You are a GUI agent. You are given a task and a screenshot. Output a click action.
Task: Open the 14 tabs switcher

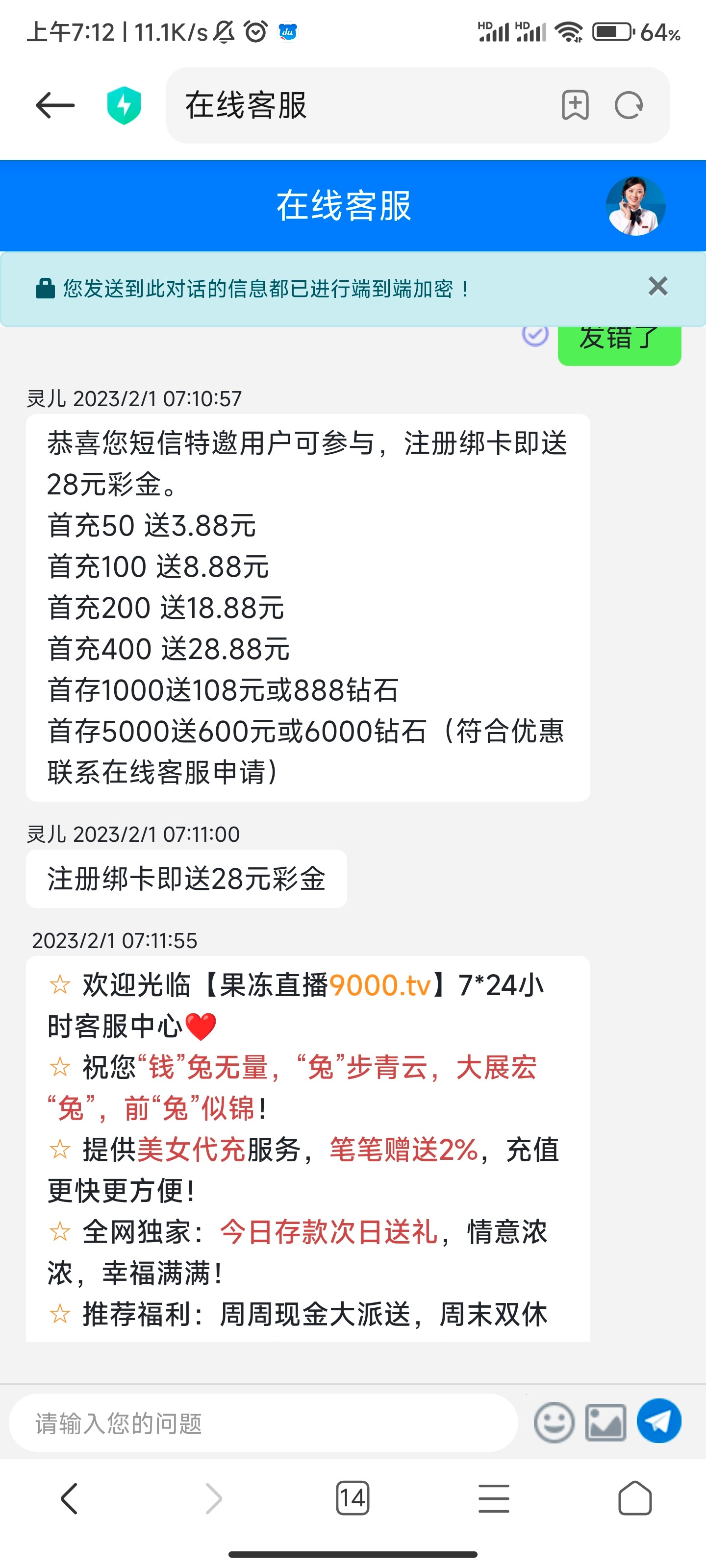[353, 1498]
